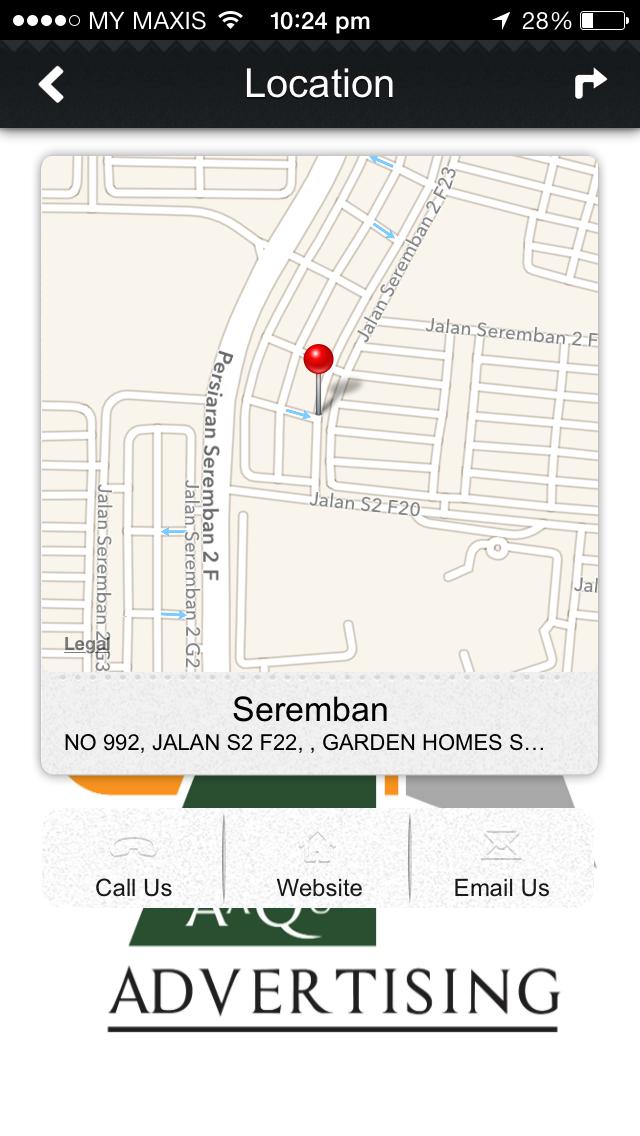Tap the share arrow icon
The width and height of the screenshot is (640, 1136).
590,84
